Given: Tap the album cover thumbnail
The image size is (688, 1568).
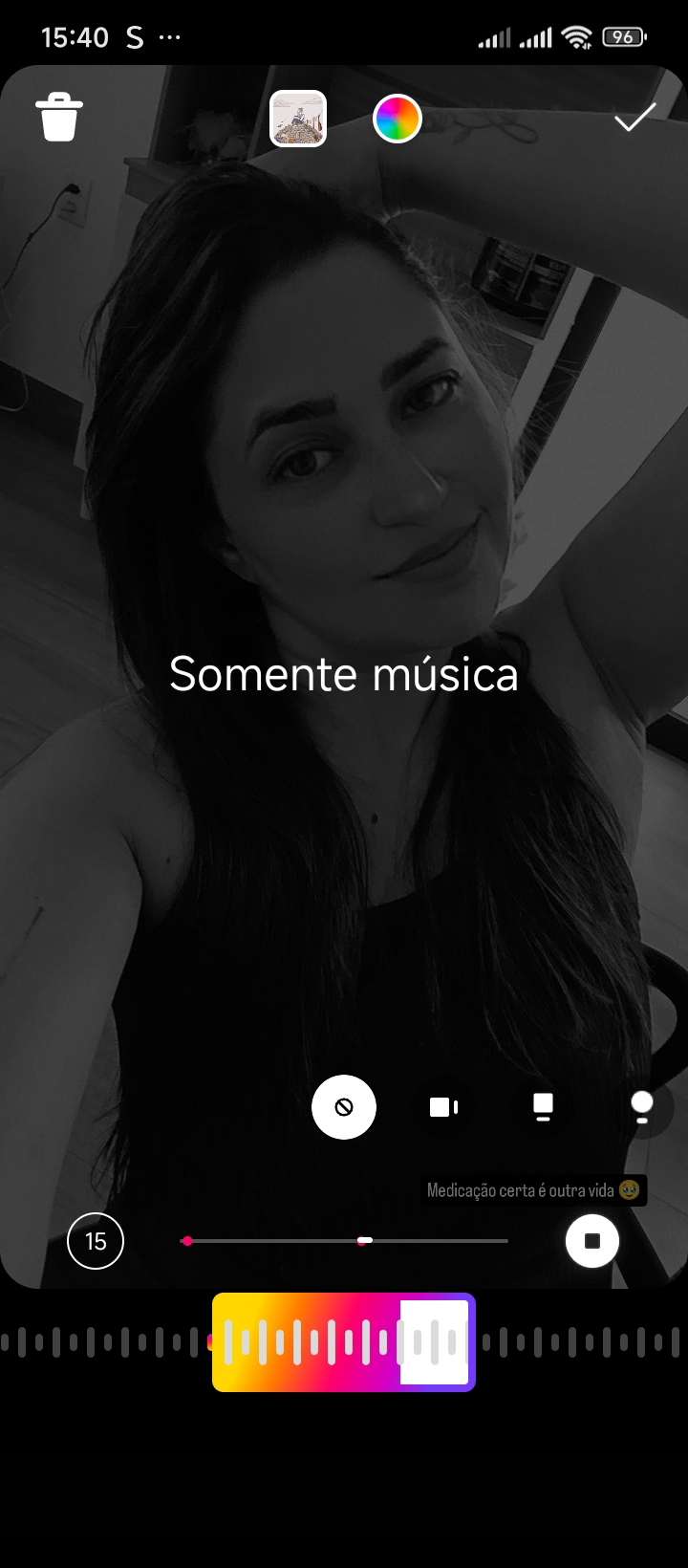Looking at the screenshot, I should coord(298,119).
